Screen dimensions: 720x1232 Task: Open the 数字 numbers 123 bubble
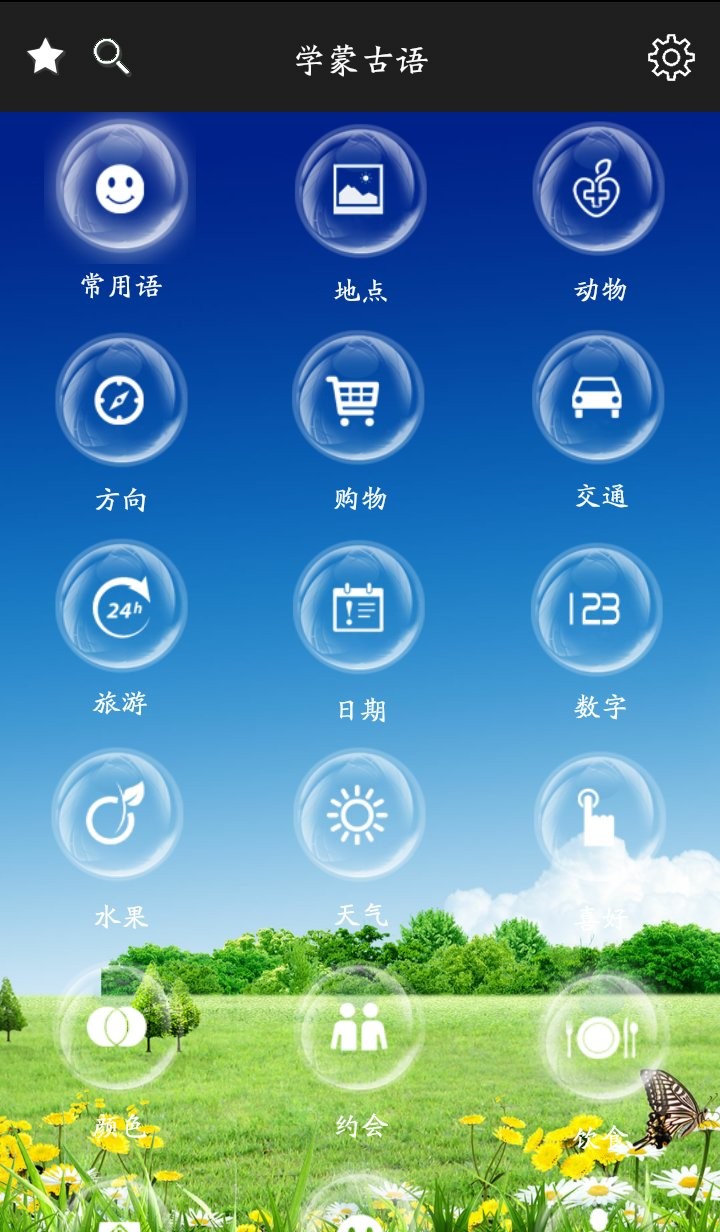click(x=598, y=608)
